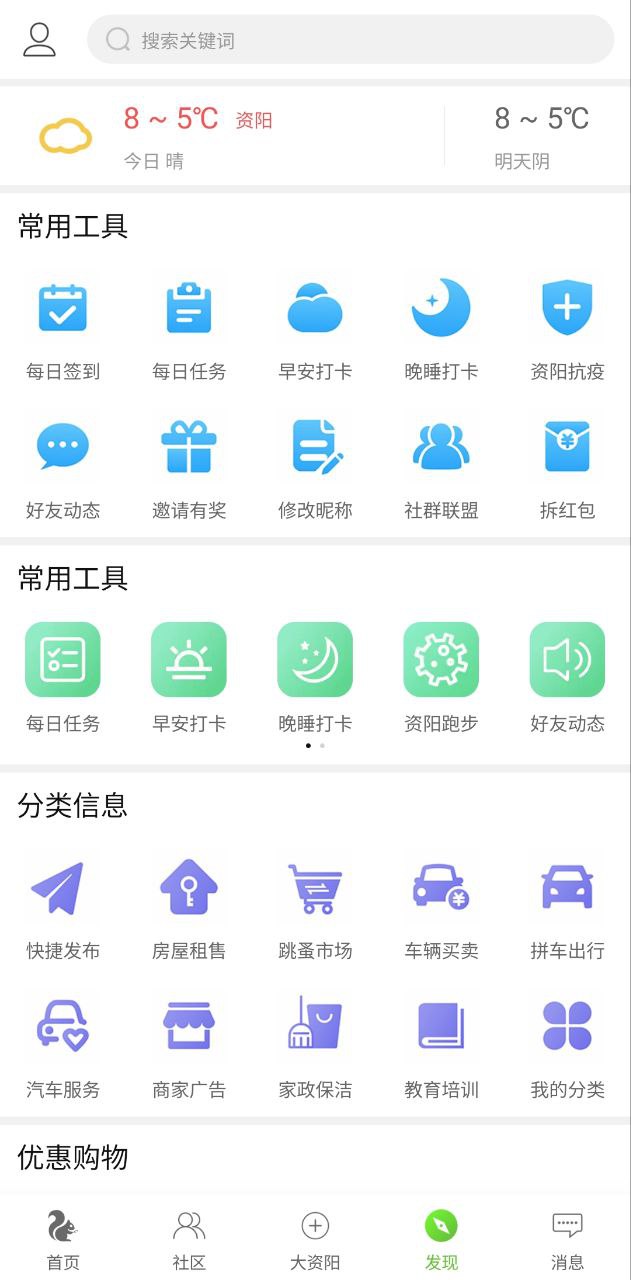Go to the 社区 tab
This screenshot has width=631, height=1280.
[x=189, y=1238]
